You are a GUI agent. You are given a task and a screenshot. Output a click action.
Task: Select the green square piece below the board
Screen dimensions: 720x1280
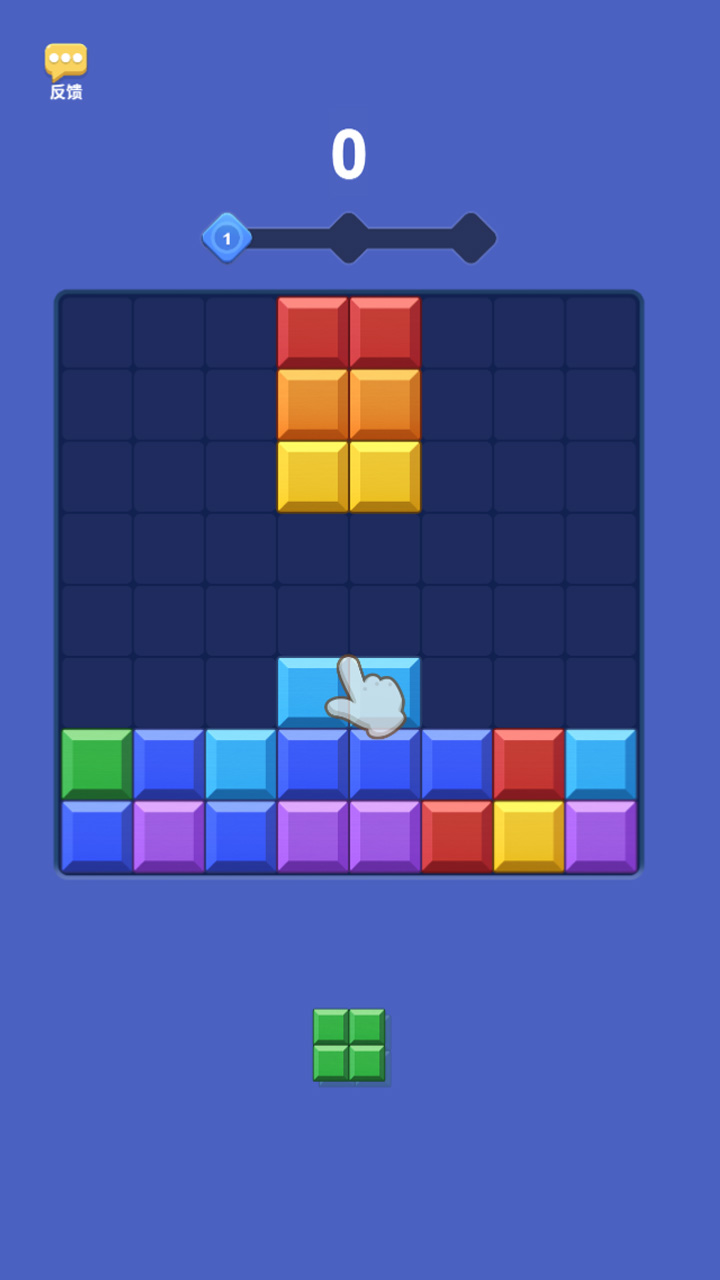pos(349,1045)
